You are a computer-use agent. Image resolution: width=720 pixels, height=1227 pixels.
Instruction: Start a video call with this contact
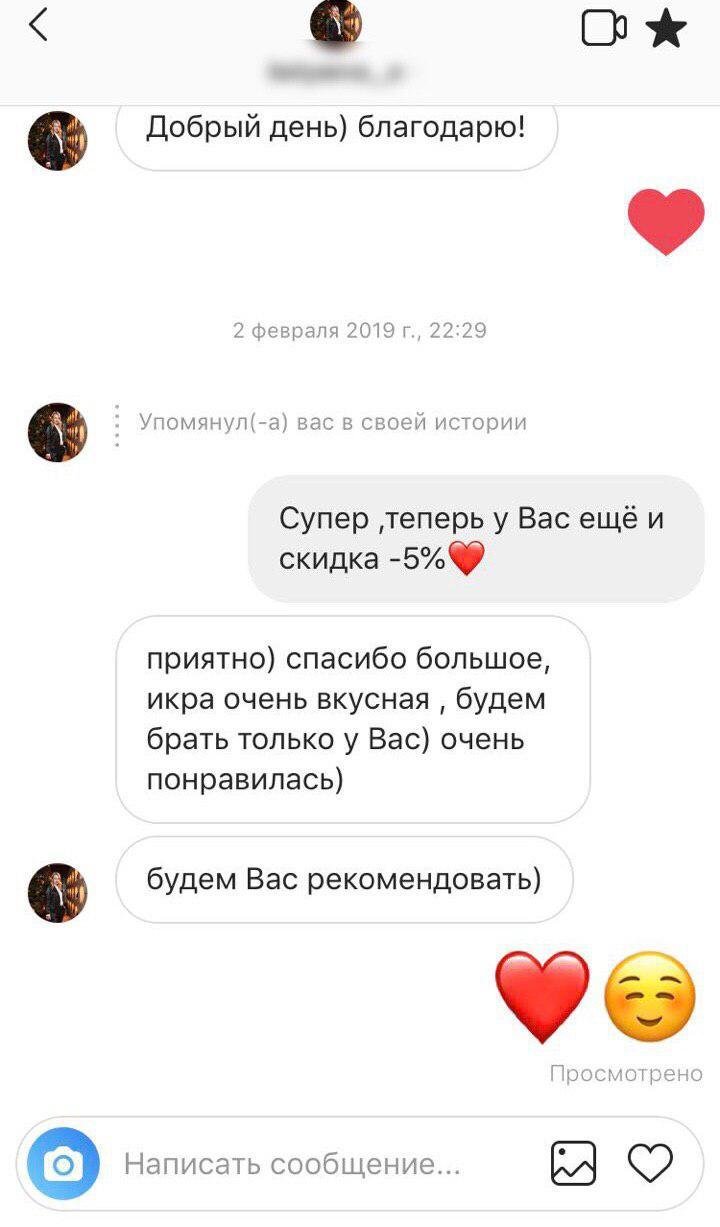pos(603,29)
